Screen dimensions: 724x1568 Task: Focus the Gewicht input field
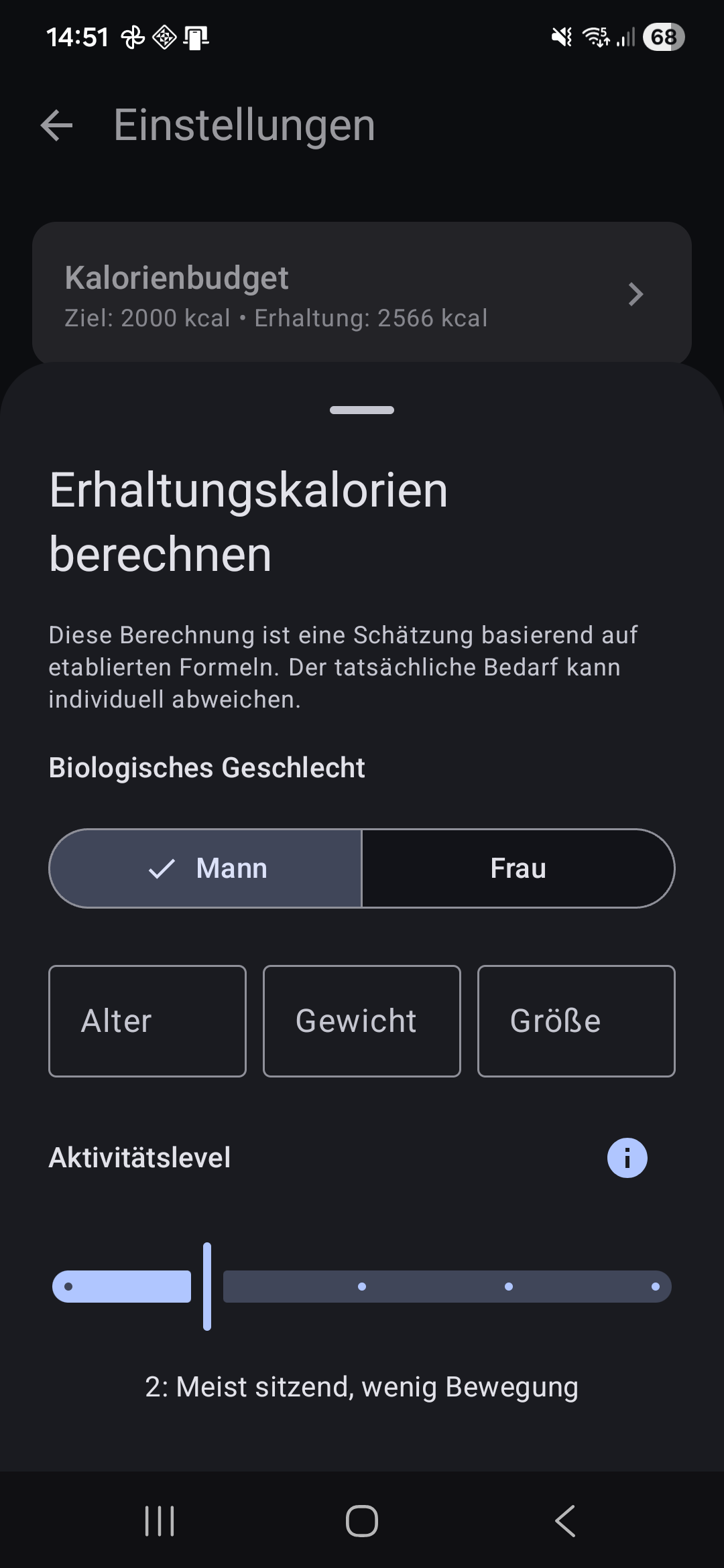pos(362,1021)
